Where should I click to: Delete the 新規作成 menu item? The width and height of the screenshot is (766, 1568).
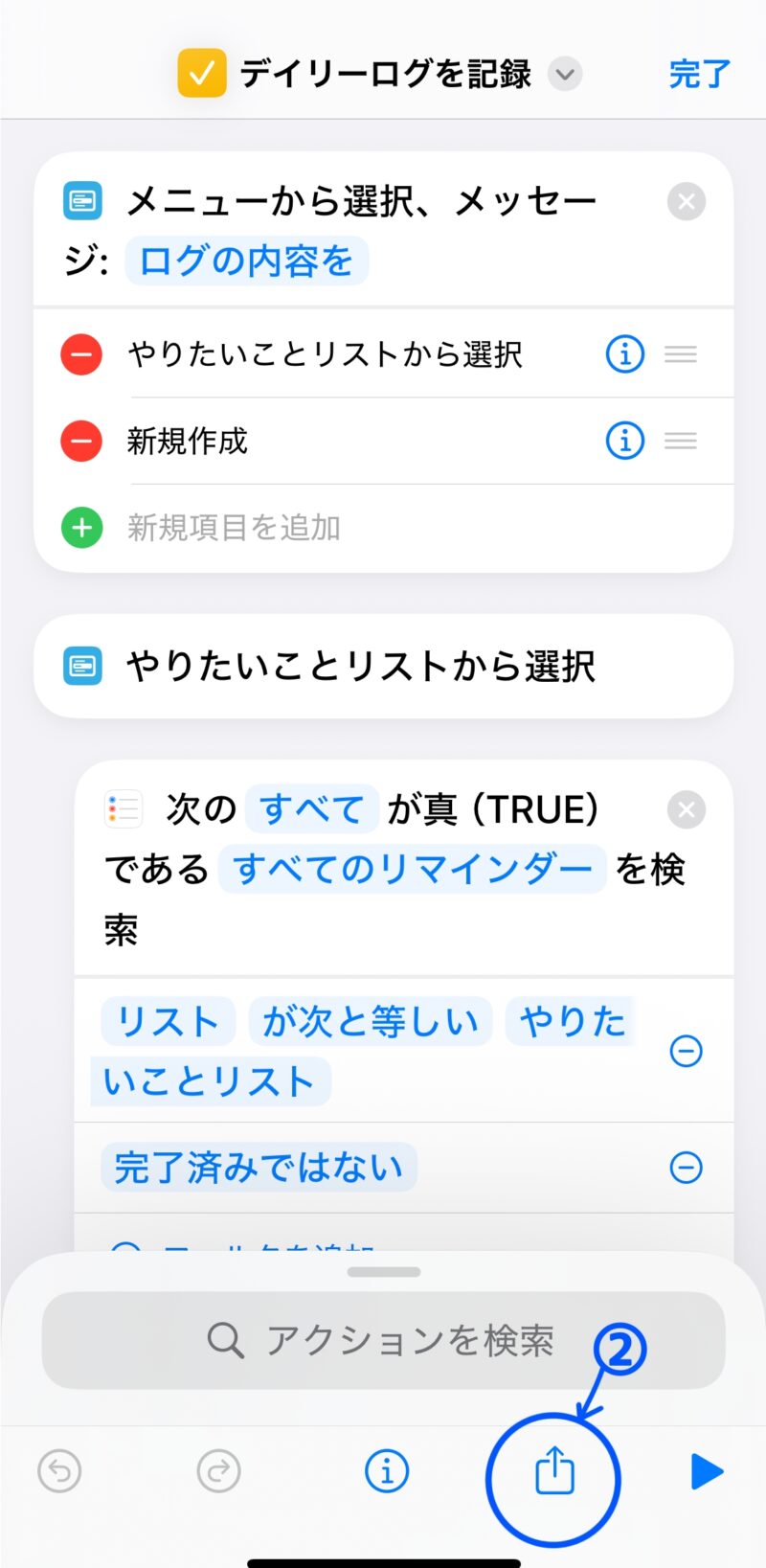tap(81, 441)
